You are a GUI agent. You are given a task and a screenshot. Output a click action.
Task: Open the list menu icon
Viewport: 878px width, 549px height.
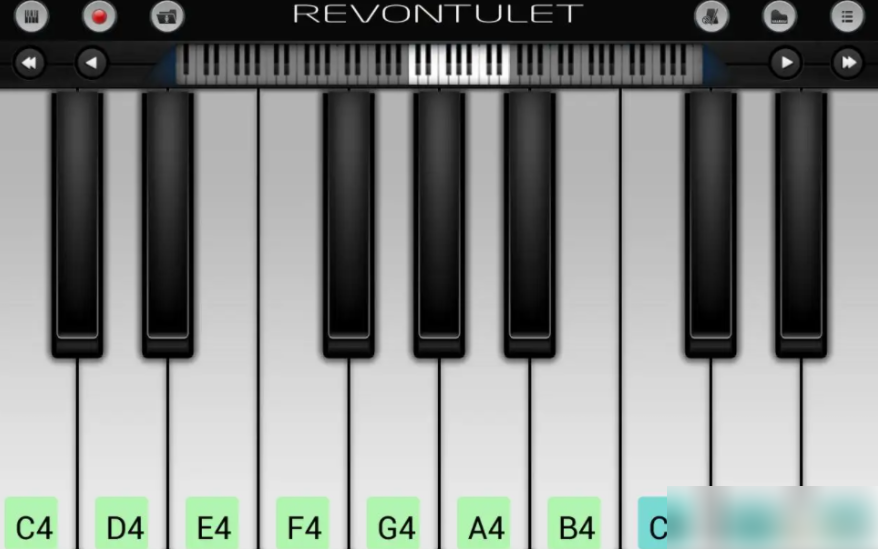tap(847, 16)
